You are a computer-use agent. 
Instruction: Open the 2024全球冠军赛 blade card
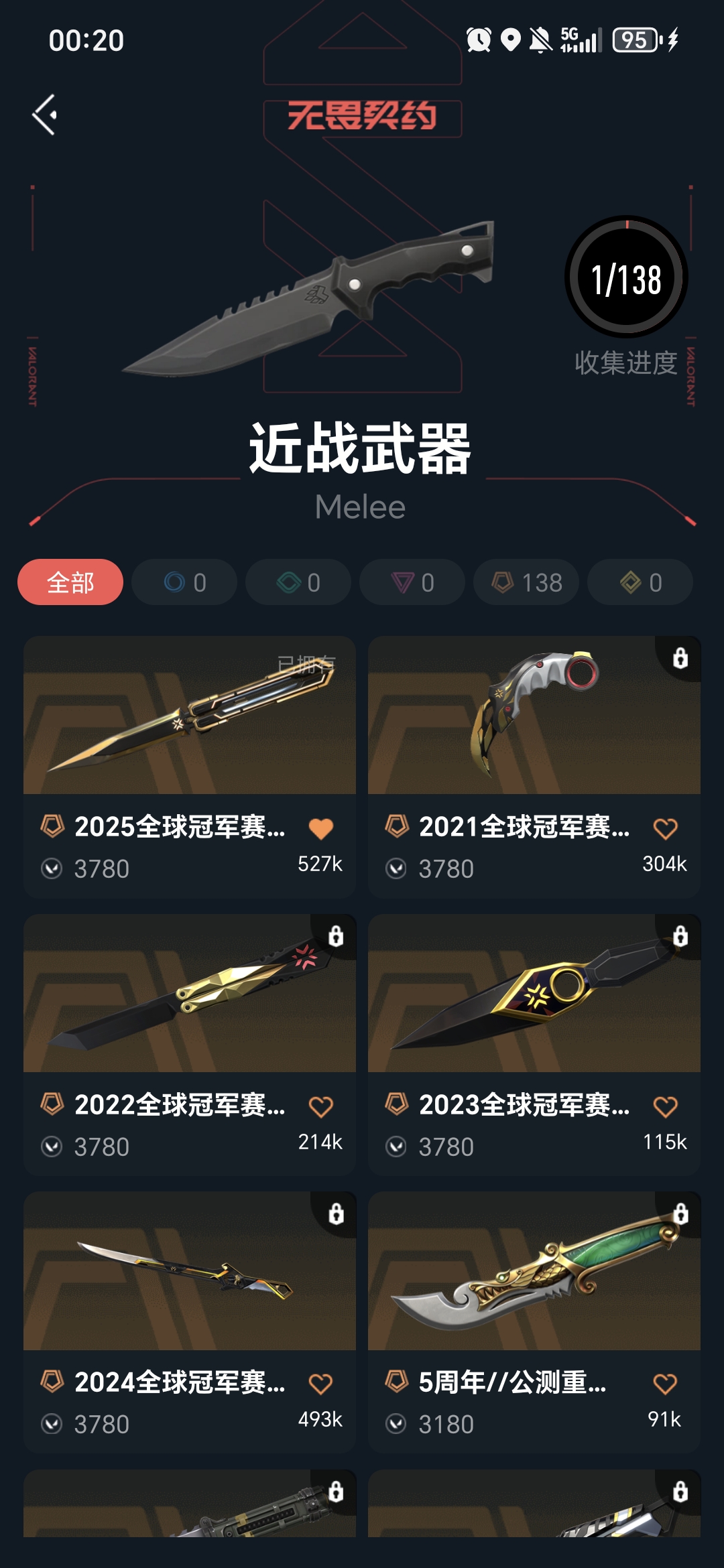click(x=190, y=1322)
